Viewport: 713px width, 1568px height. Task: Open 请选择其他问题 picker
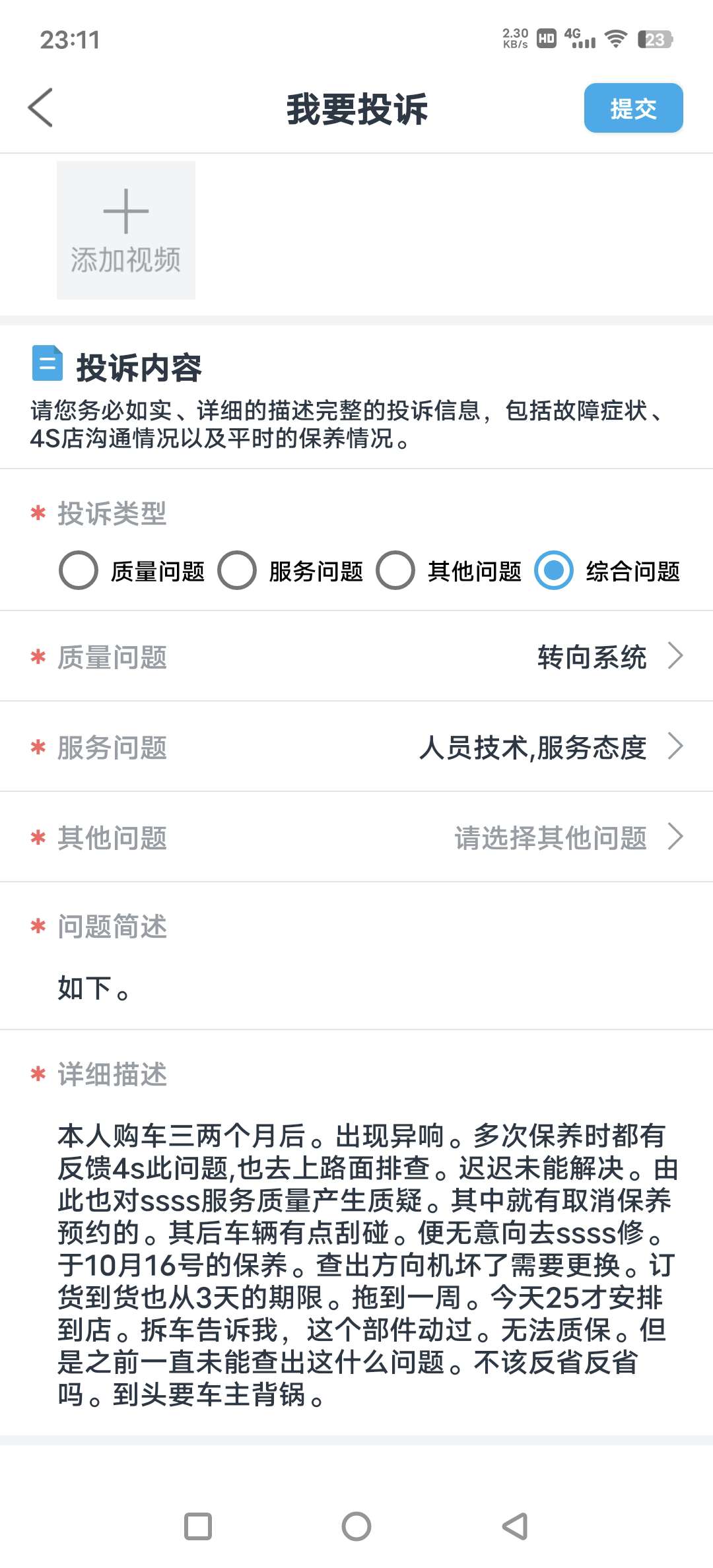(x=356, y=837)
